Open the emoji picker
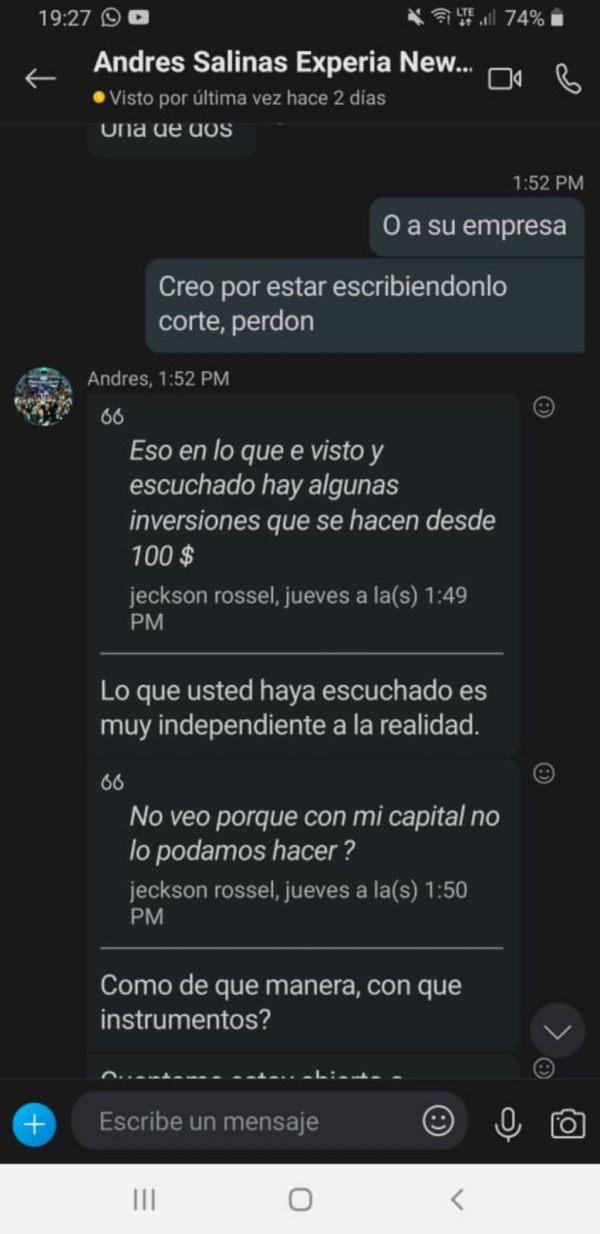The width and height of the screenshot is (600, 1234). 438,1121
